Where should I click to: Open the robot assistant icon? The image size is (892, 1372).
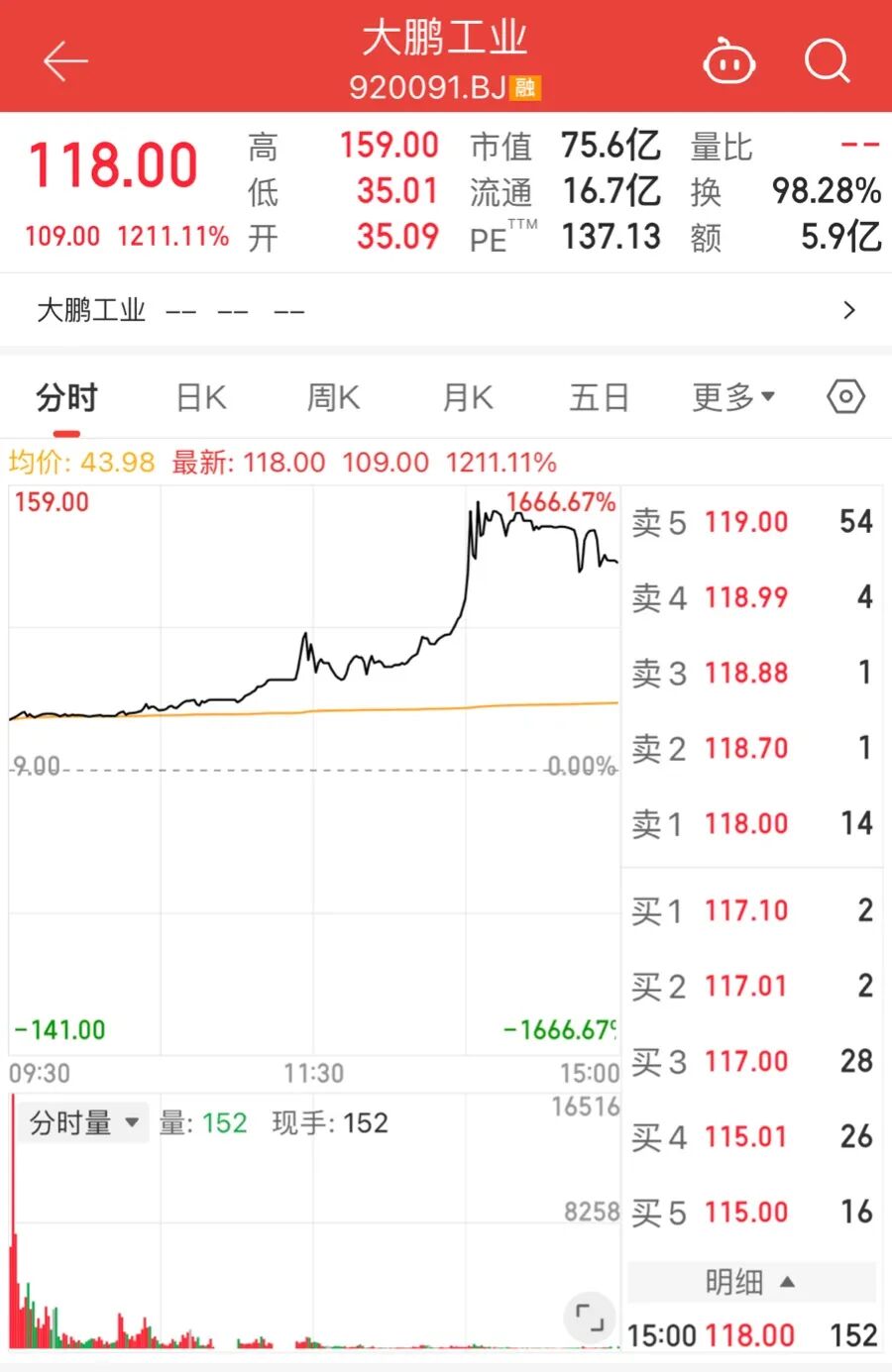(728, 62)
